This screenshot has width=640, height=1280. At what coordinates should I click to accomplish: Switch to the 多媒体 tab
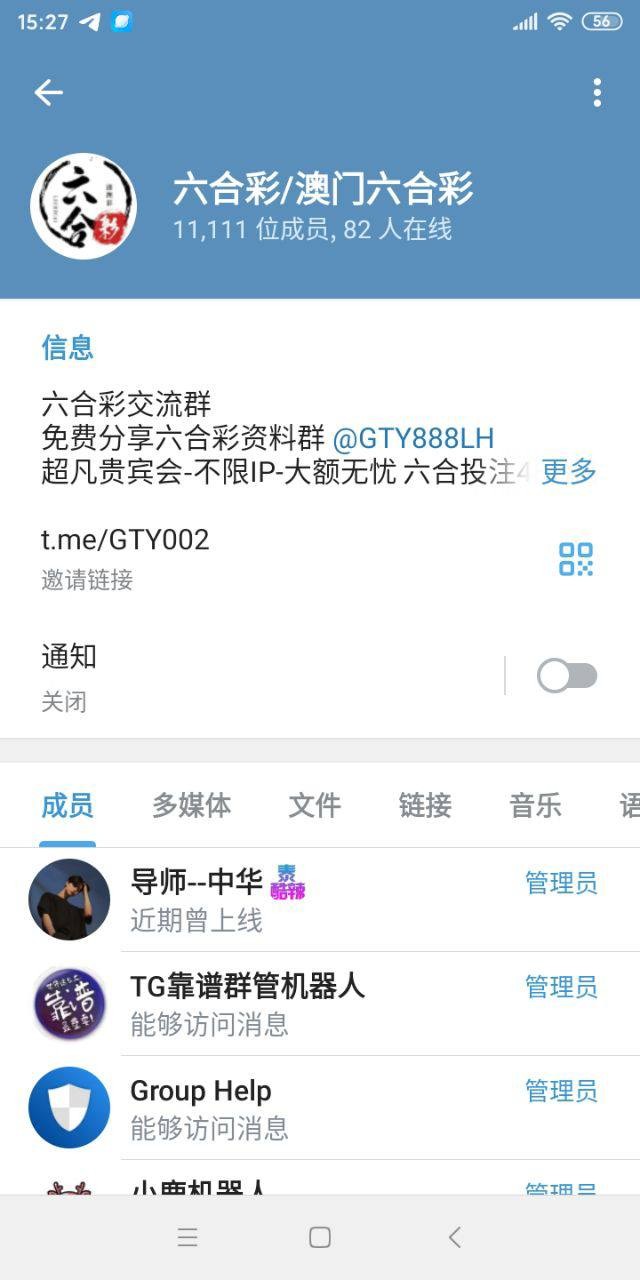(191, 805)
